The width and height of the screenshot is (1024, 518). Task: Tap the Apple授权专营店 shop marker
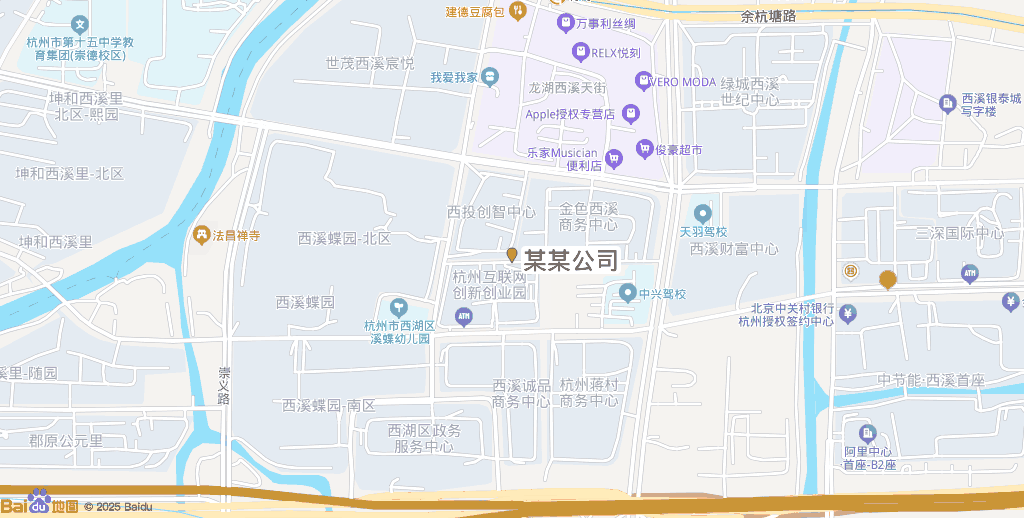point(629,114)
